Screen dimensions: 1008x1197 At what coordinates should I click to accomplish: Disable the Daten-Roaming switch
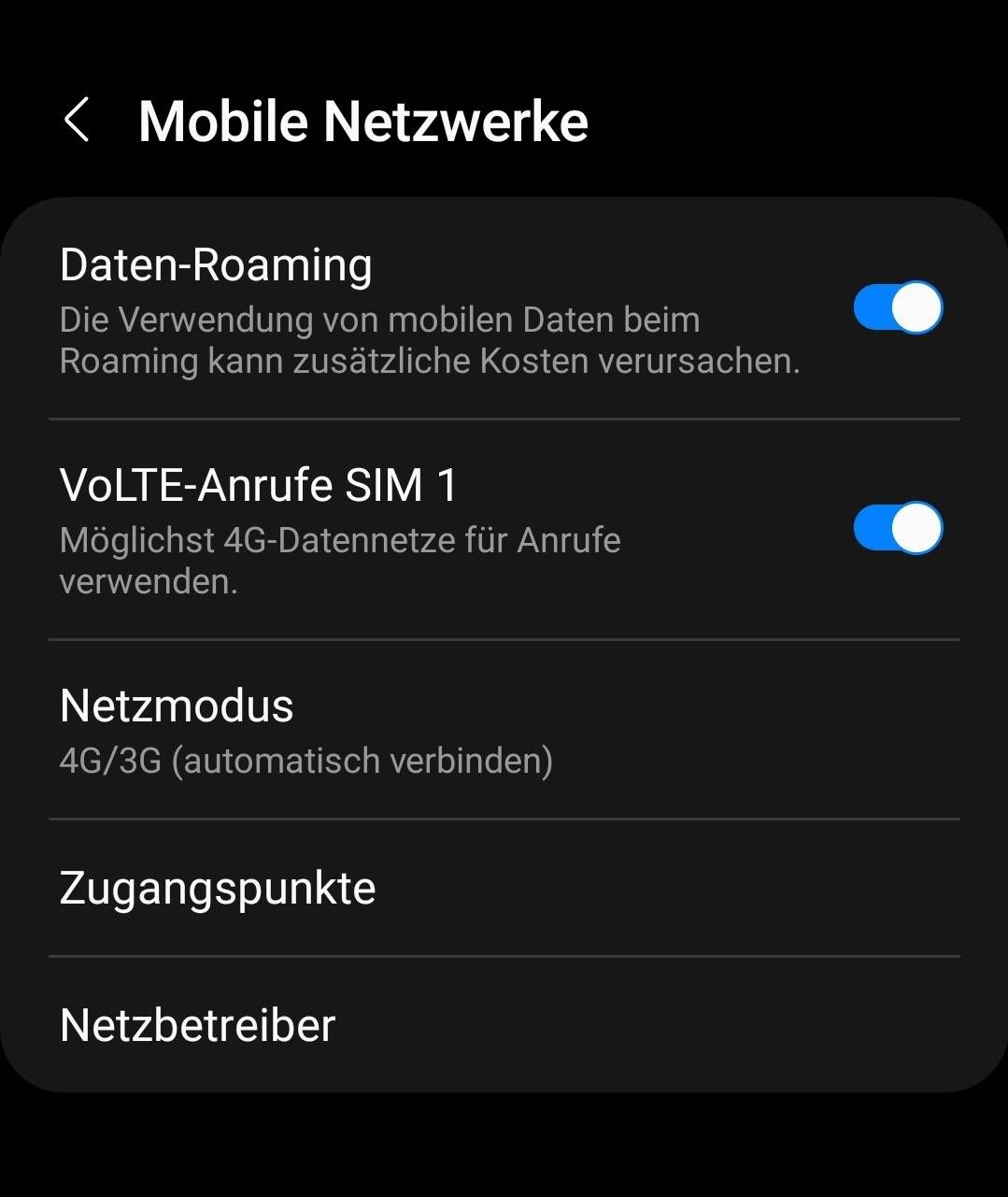click(897, 307)
